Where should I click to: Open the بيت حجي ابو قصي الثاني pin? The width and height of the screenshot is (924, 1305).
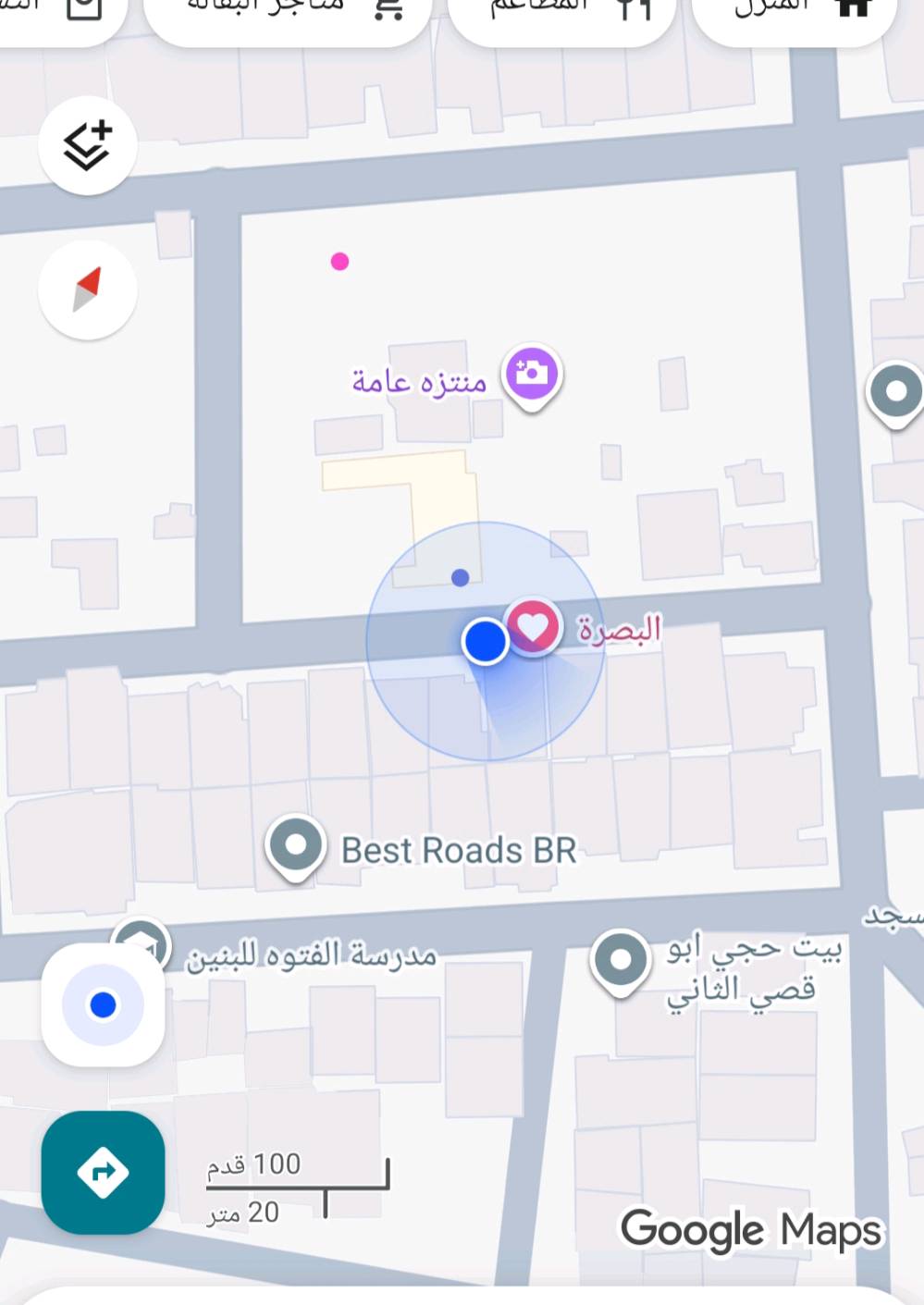point(621,961)
